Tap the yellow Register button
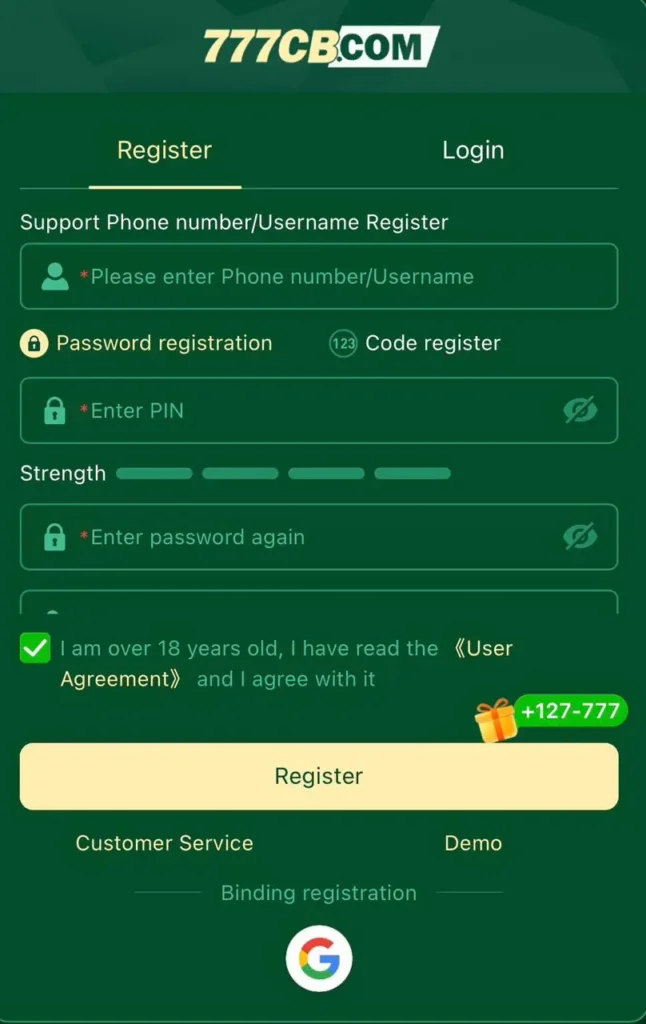Viewport: 646px width, 1024px height. pos(319,776)
